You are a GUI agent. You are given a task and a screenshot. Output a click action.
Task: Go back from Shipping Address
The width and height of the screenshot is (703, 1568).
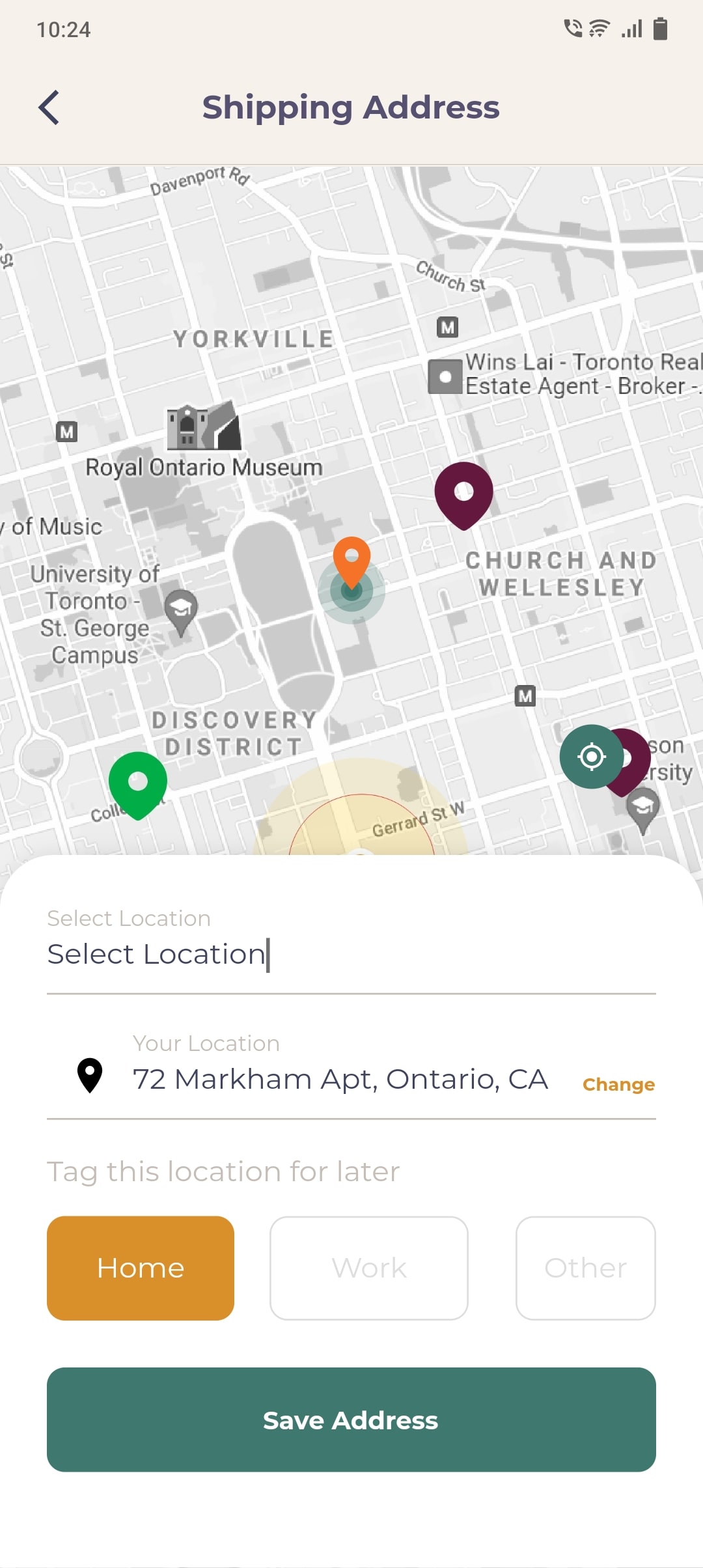pyautogui.click(x=49, y=107)
